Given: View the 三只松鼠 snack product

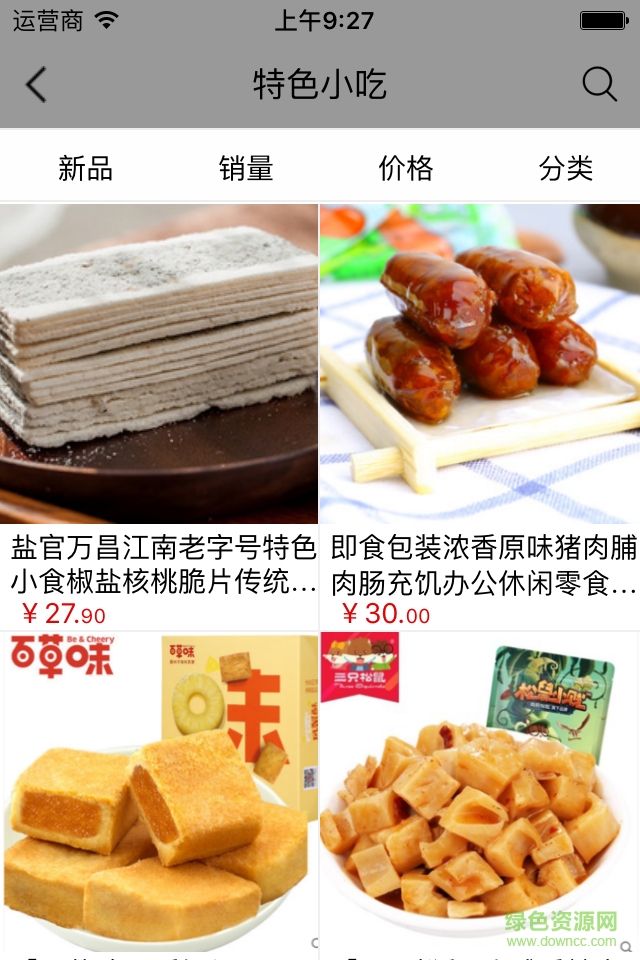Looking at the screenshot, I should pyautogui.click(x=480, y=790).
